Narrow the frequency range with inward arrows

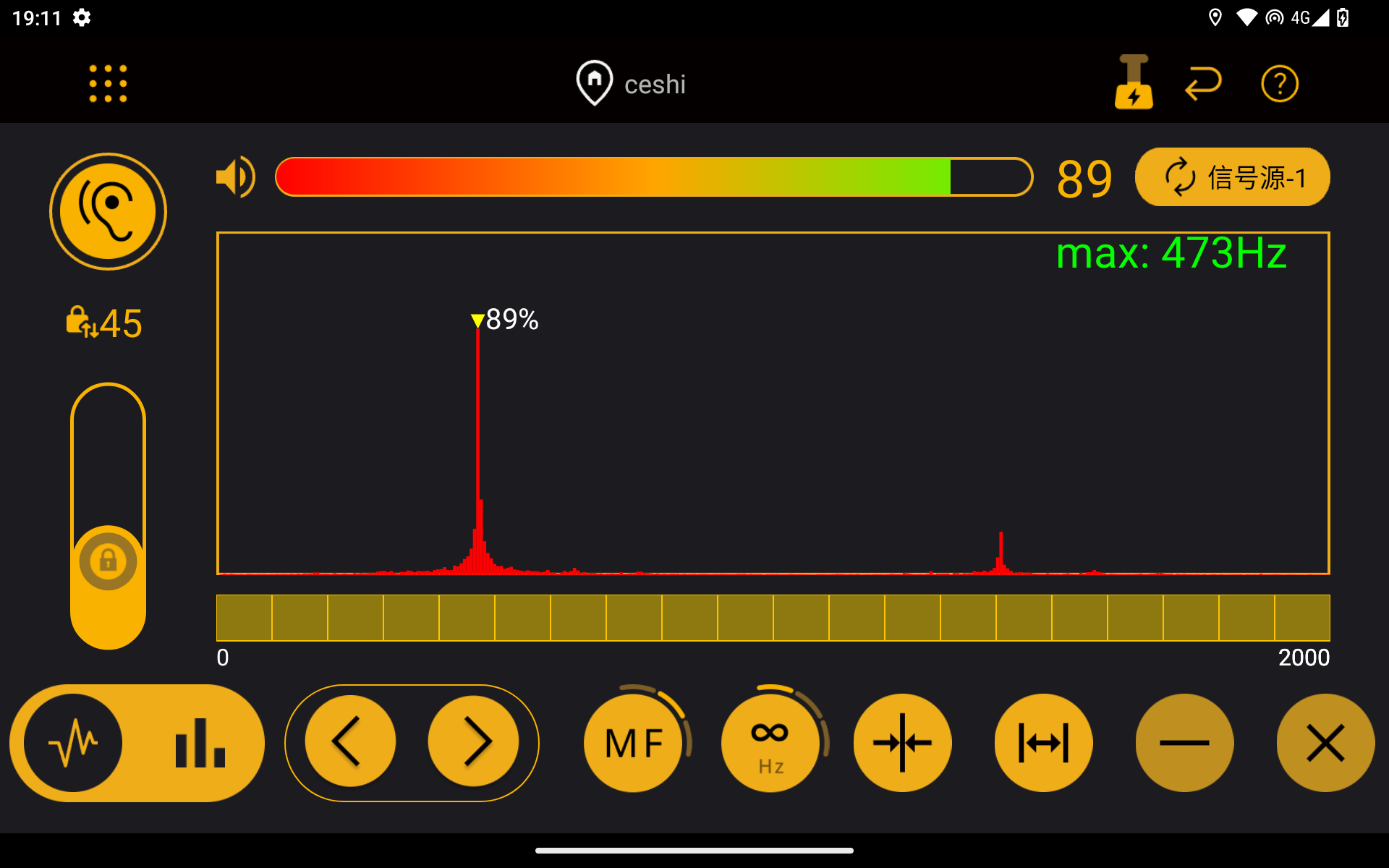pyautogui.click(x=902, y=743)
